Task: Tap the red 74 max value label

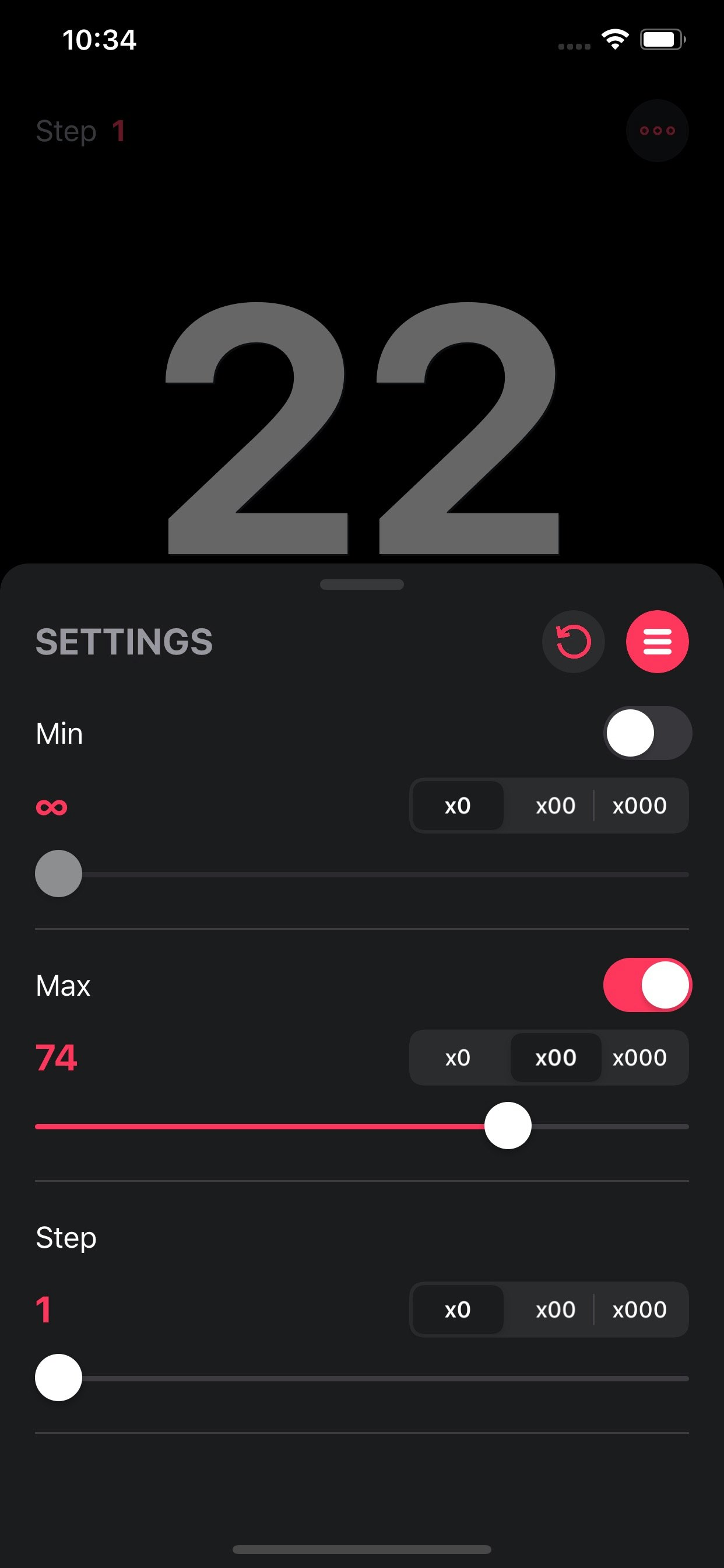Action: point(55,1058)
